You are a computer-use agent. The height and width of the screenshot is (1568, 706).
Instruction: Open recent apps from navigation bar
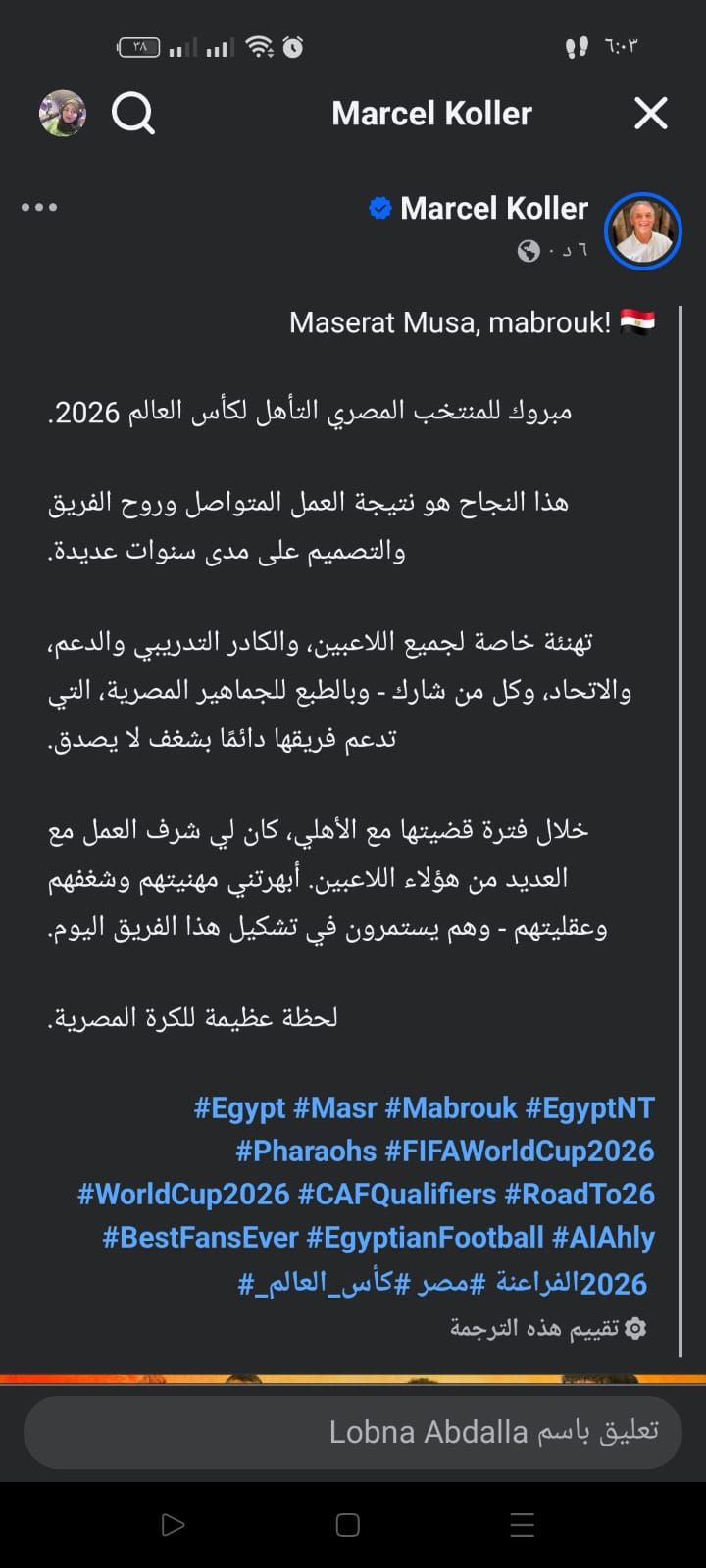point(523,1525)
